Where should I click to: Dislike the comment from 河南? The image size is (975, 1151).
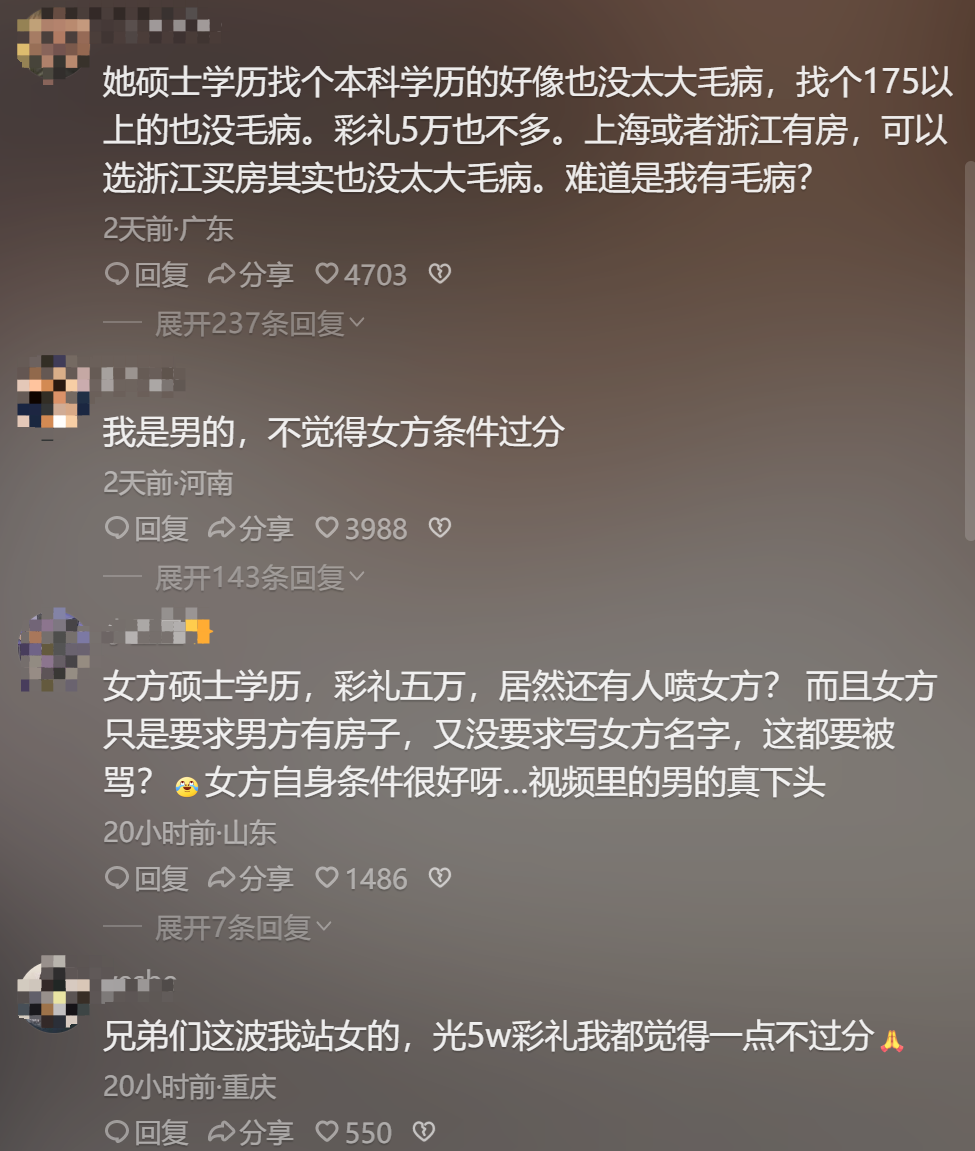[440, 528]
